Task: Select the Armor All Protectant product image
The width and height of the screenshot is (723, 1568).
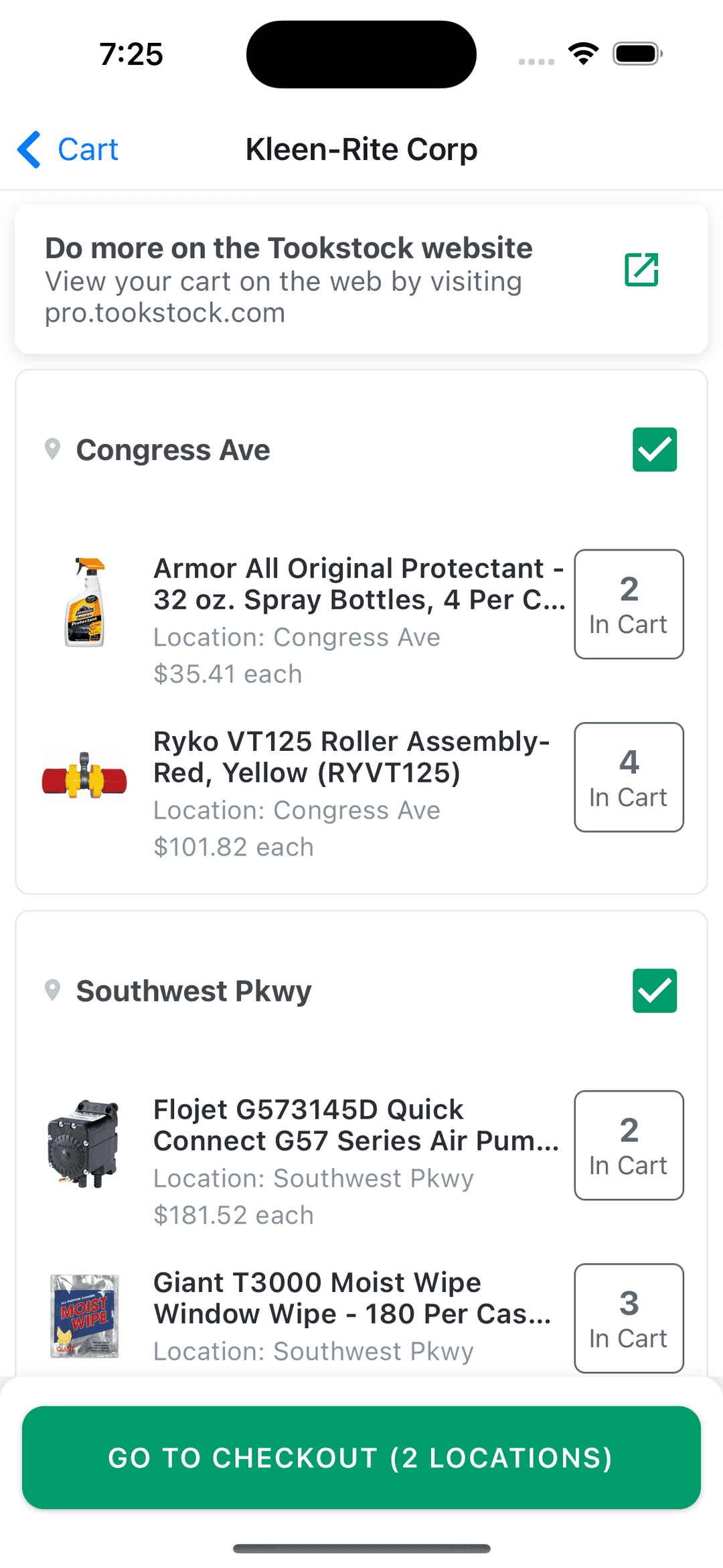Action: point(84,606)
